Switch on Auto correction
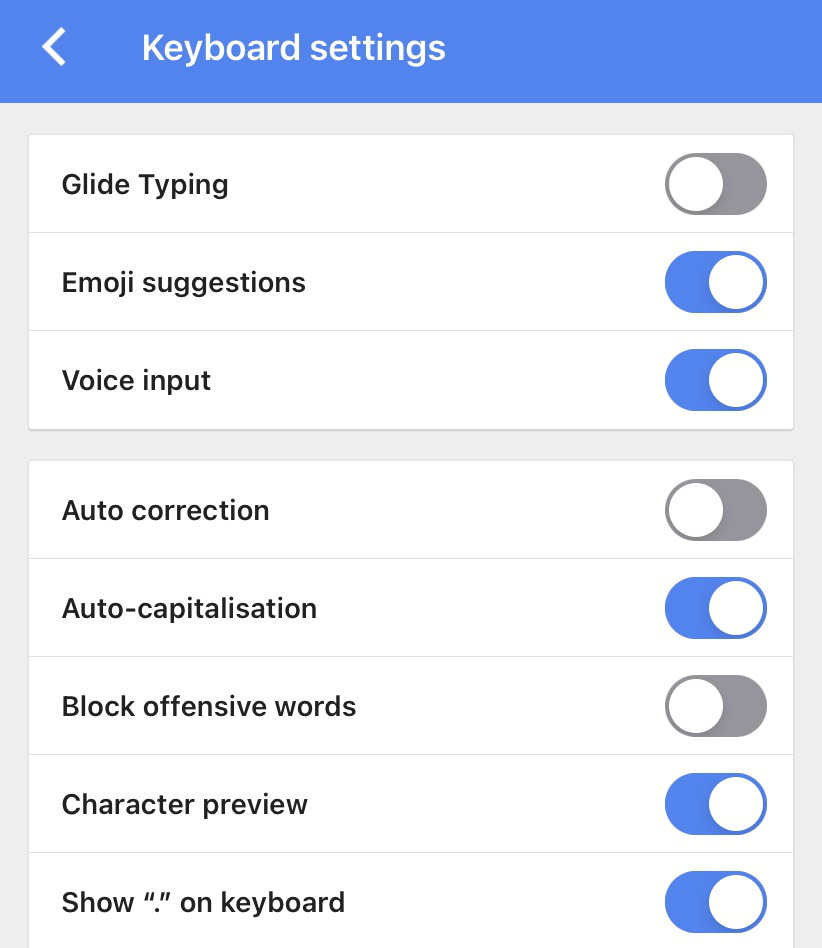The height and width of the screenshot is (948, 822). coord(715,510)
